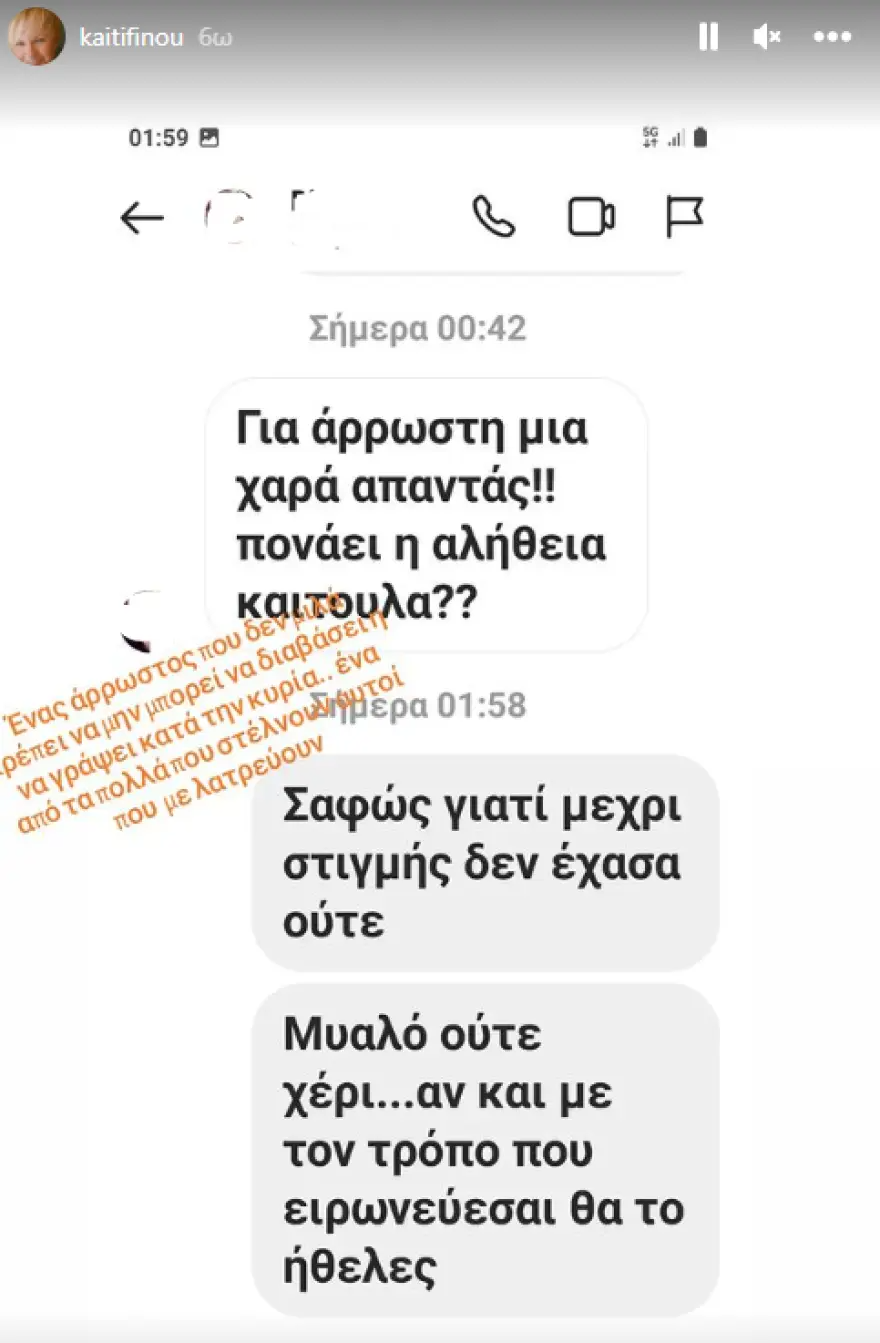Tap the screenshot icon beside the clock
This screenshot has width=880, height=1343.
(209, 138)
